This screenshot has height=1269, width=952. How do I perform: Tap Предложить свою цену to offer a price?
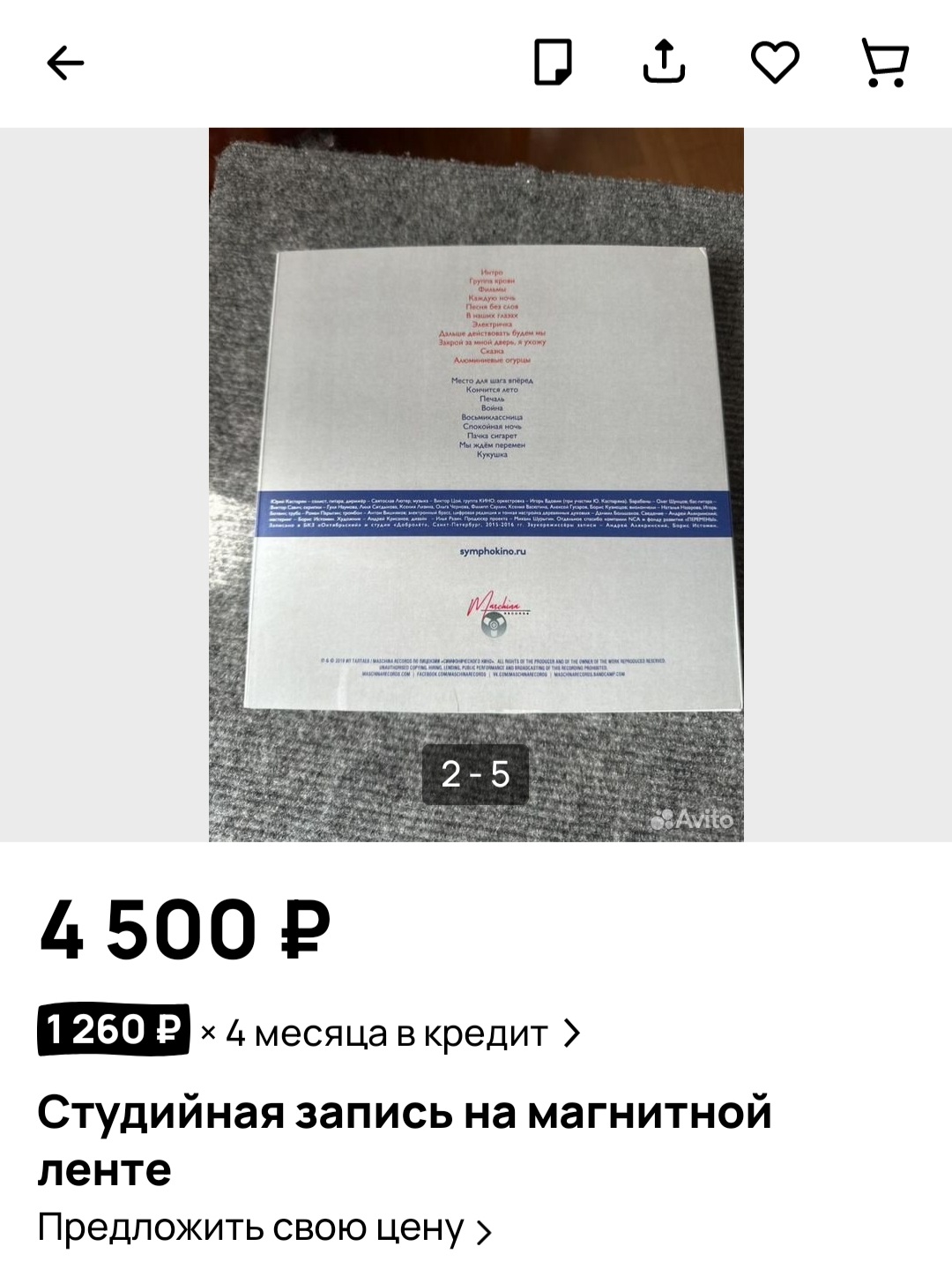tap(264, 1228)
